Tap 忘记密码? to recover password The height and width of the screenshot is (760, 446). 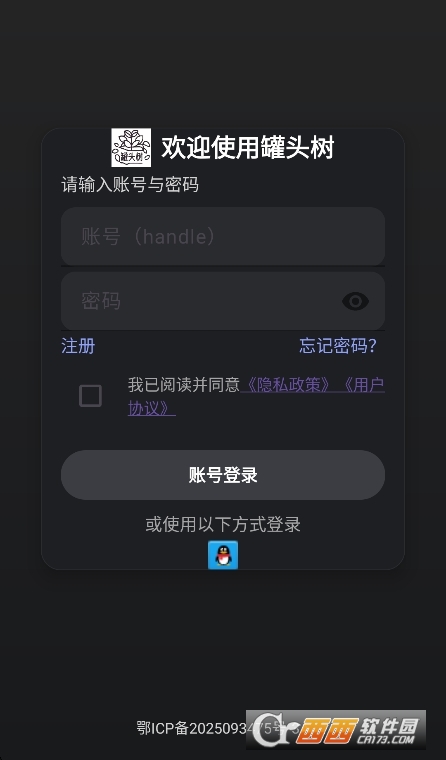[338, 346]
